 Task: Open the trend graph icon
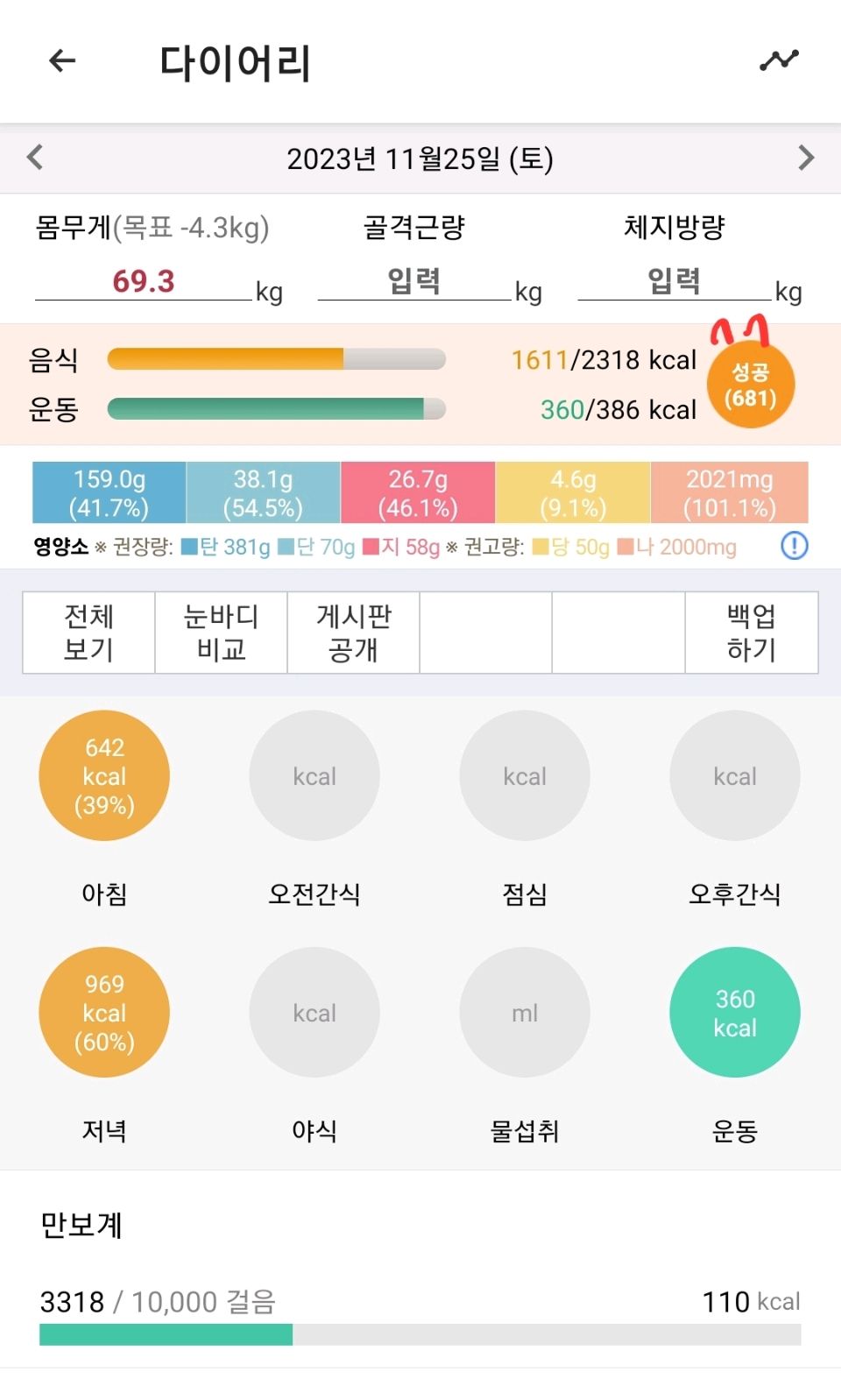779,60
